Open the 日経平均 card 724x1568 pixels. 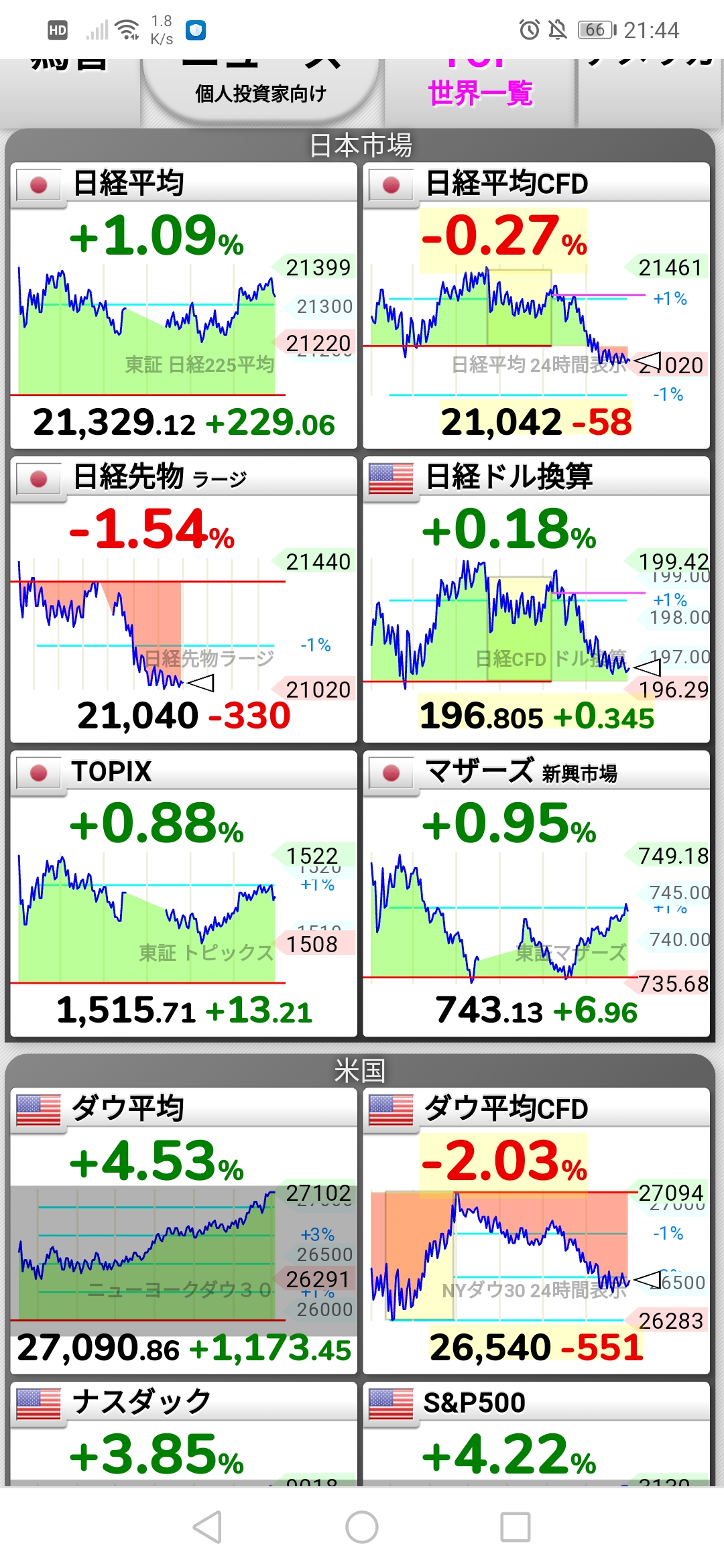pyautogui.click(x=184, y=306)
